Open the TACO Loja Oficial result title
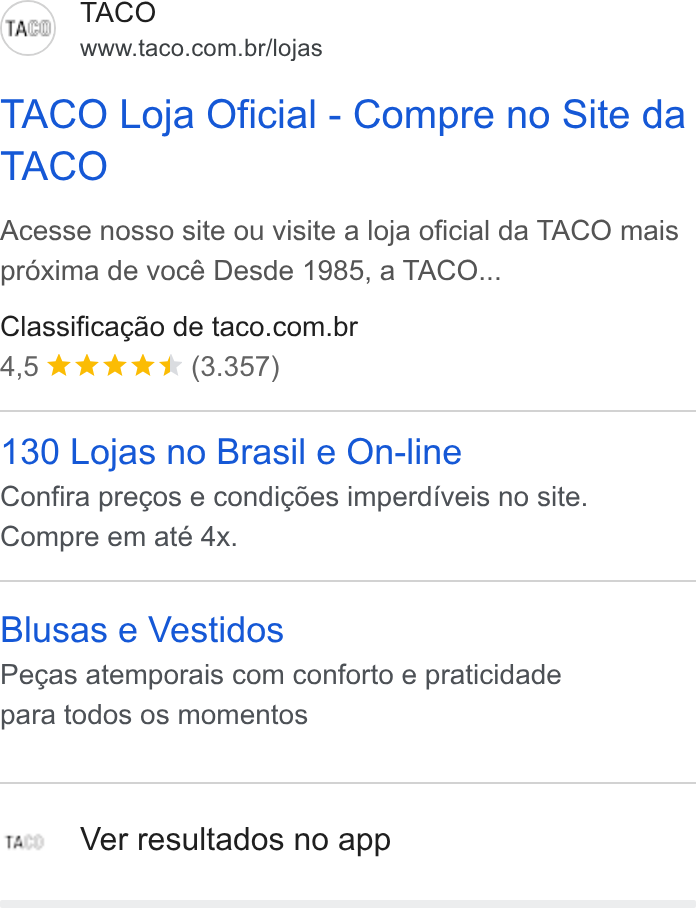This screenshot has width=696, height=908. click(x=343, y=140)
